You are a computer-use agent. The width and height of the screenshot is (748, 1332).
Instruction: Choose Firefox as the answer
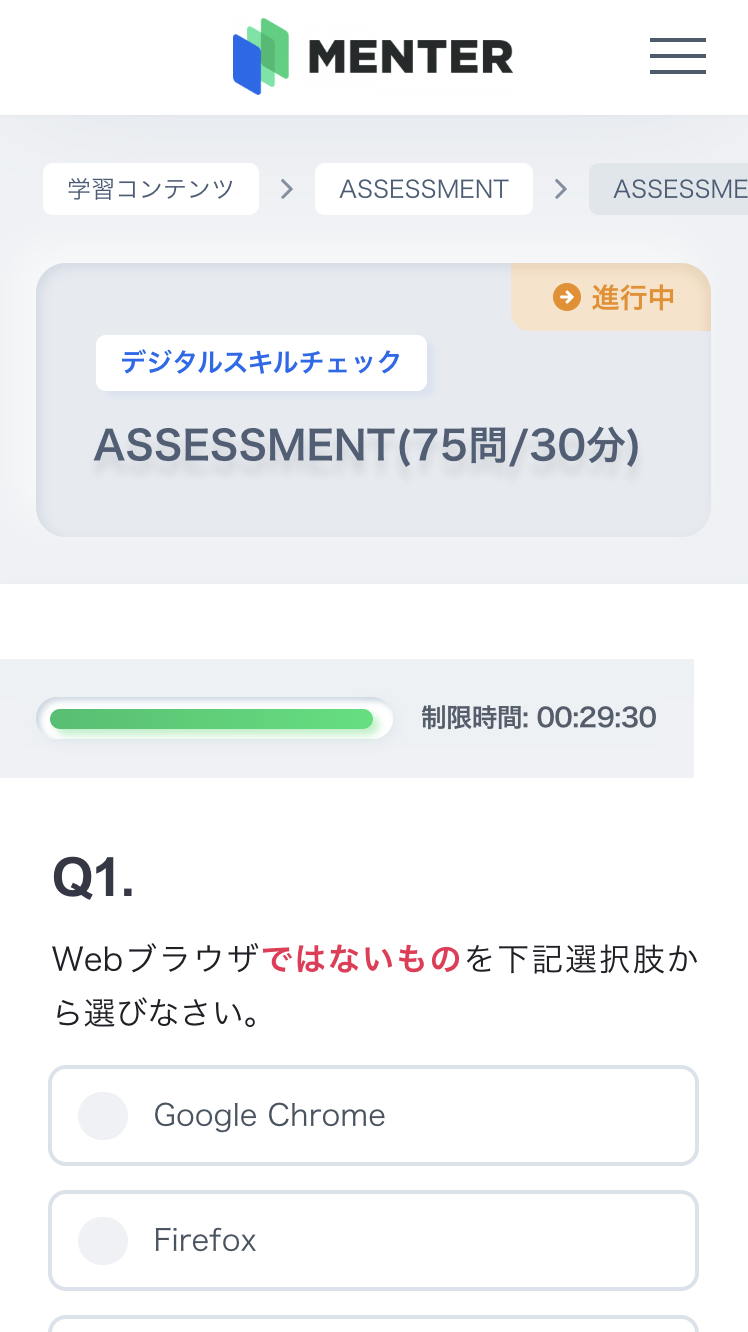tap(373, 1240)
